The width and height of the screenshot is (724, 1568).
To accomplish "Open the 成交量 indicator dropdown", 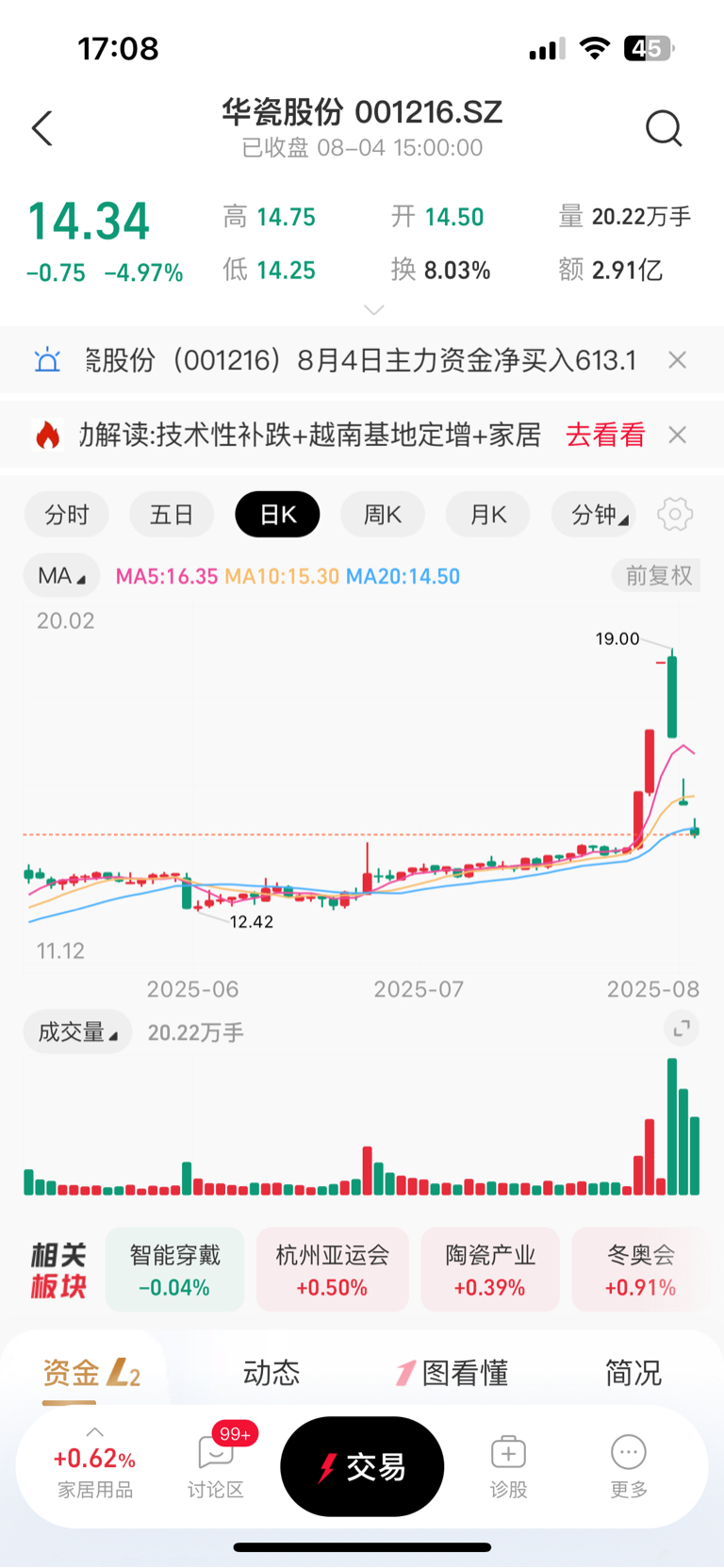I will click(x=77, y=1032).
